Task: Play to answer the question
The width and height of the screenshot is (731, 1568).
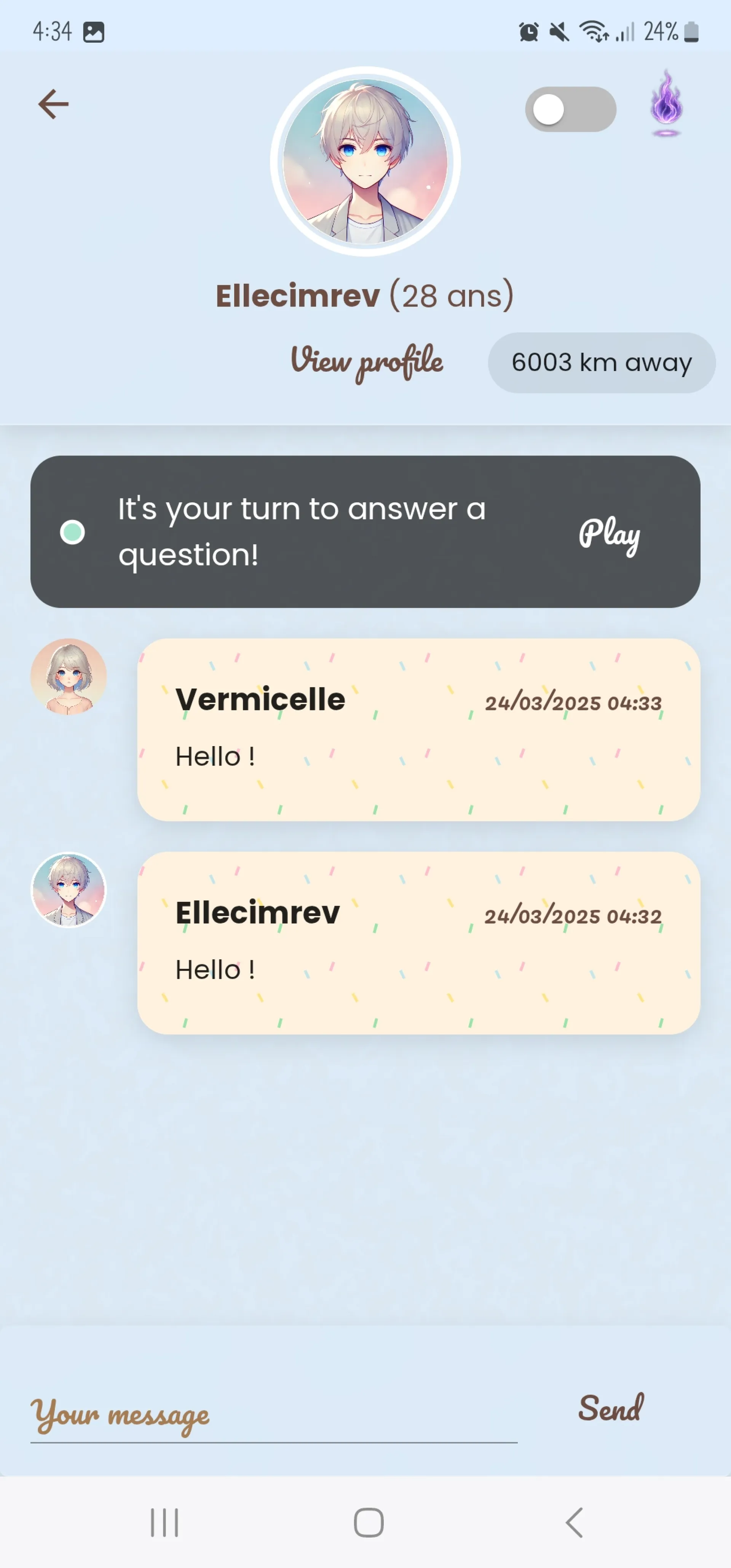Action: (x=609, y=533)
